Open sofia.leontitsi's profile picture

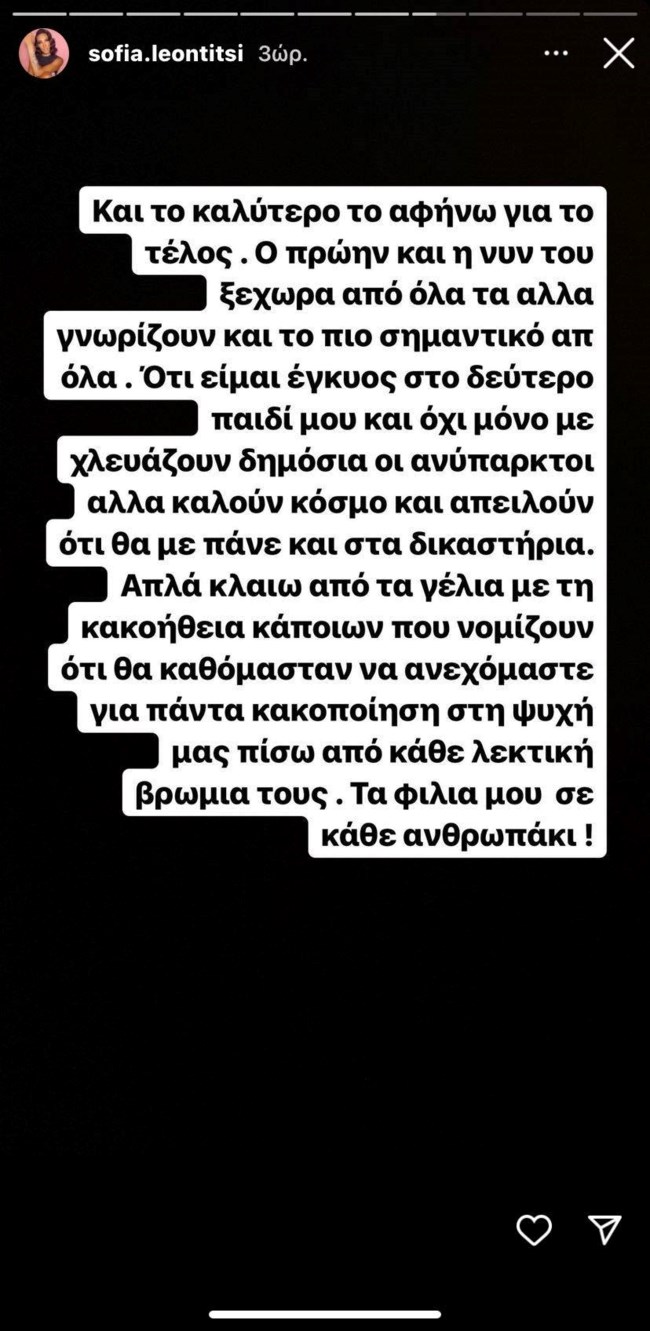(x=44, y=54)
